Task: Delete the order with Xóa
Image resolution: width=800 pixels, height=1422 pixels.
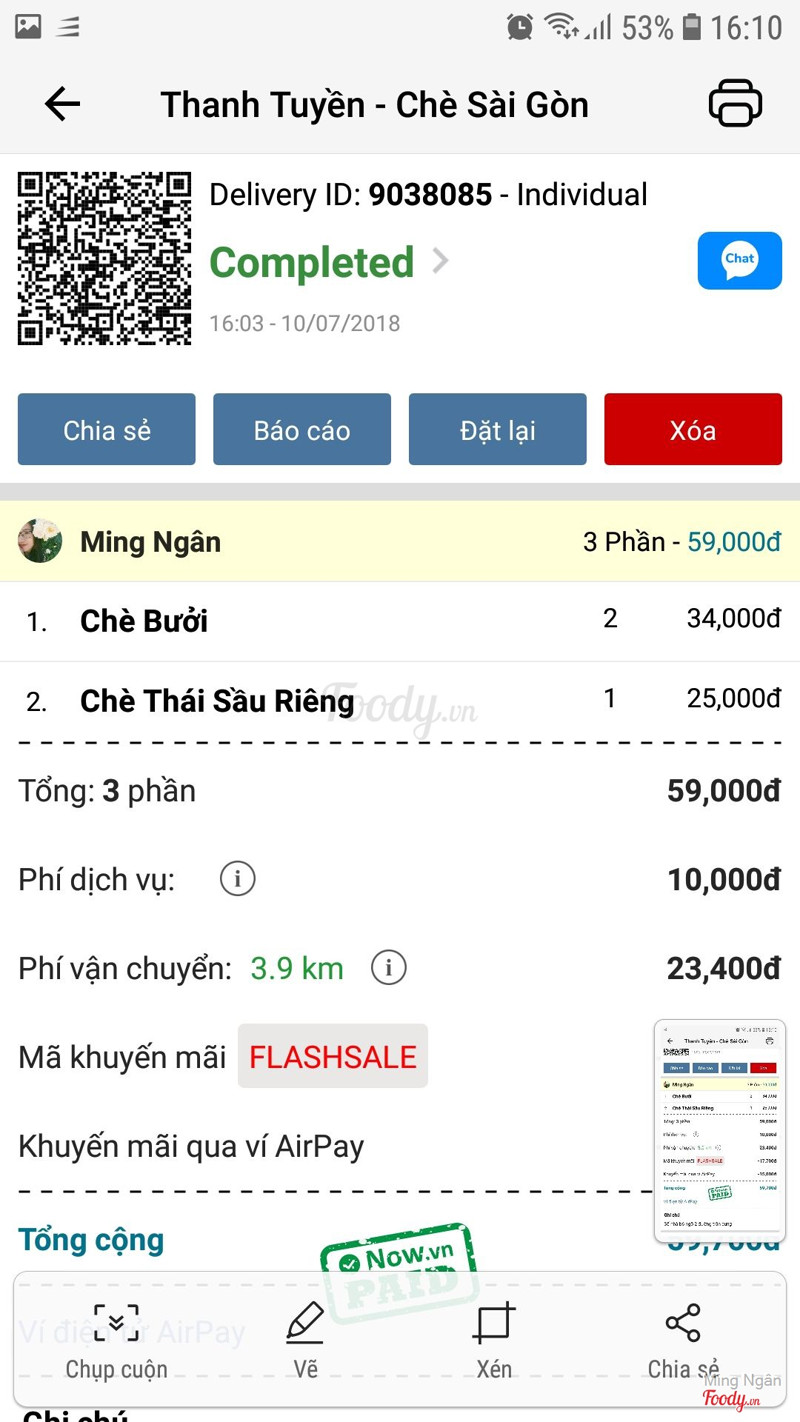Action: pyautogui.click(x=693, y=430)
